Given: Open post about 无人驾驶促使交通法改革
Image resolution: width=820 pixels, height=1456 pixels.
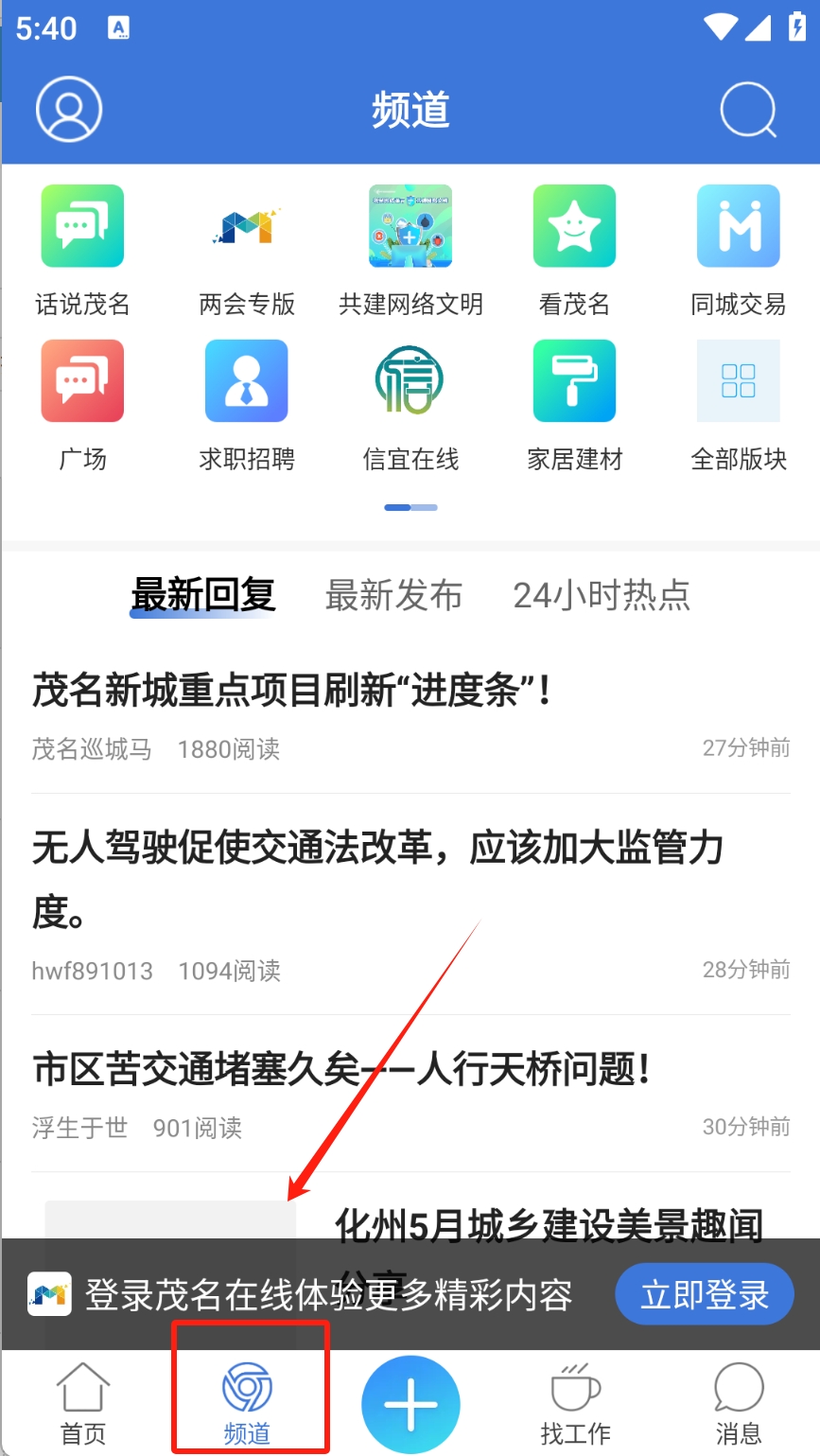Looking at the screenshot, I should coord(378,849).
